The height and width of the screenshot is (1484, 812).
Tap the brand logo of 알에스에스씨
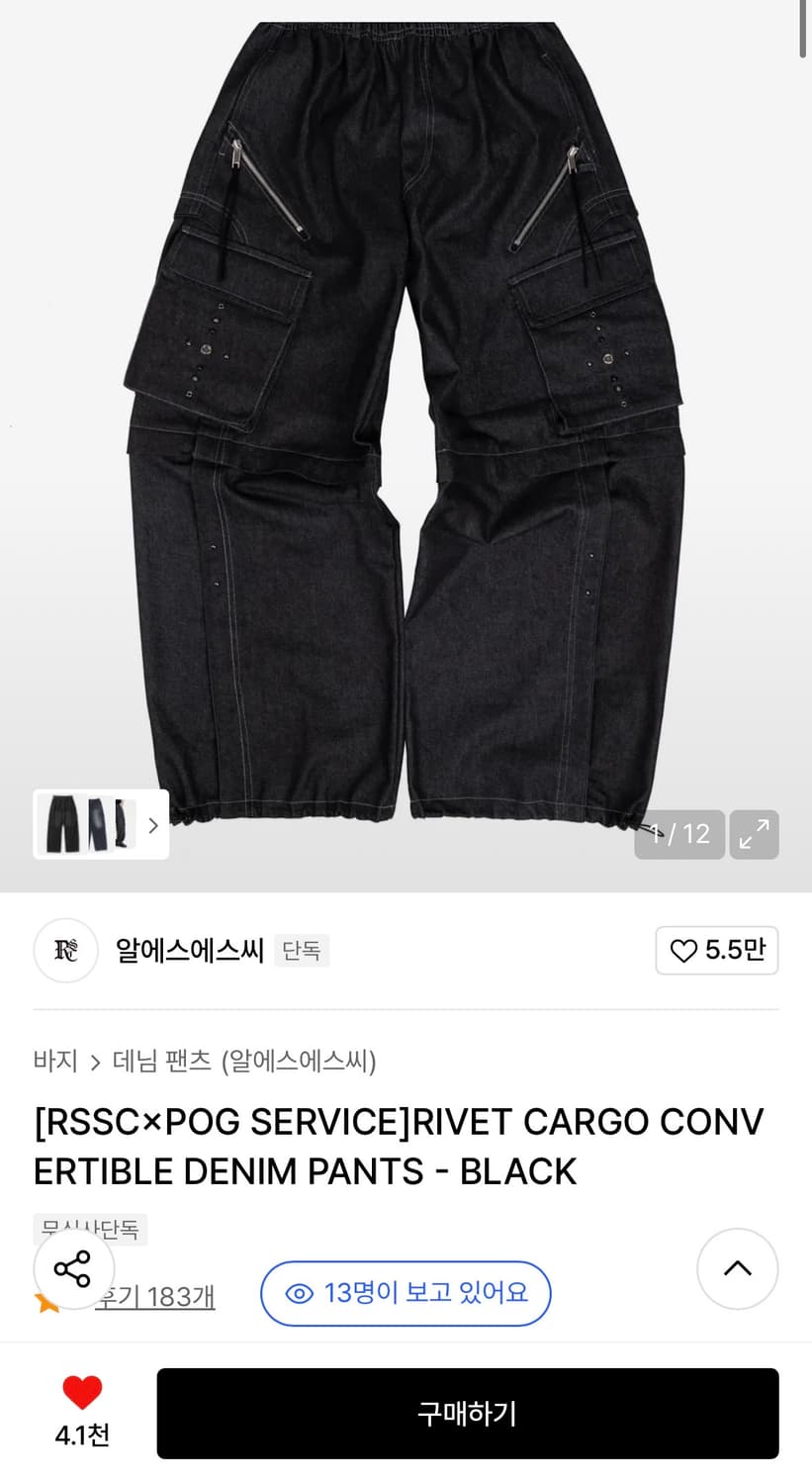[x=65, y=951]
